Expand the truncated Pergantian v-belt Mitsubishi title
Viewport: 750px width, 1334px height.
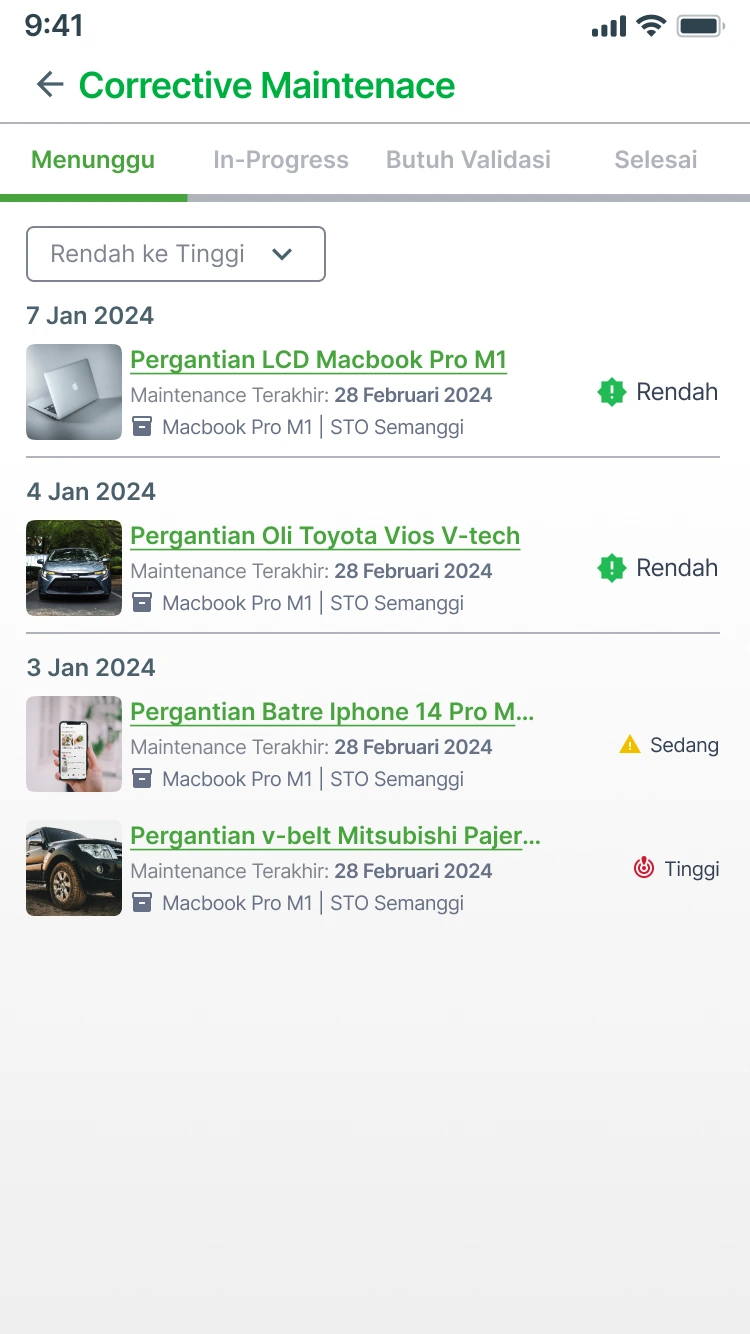click(x=333, y=836)
